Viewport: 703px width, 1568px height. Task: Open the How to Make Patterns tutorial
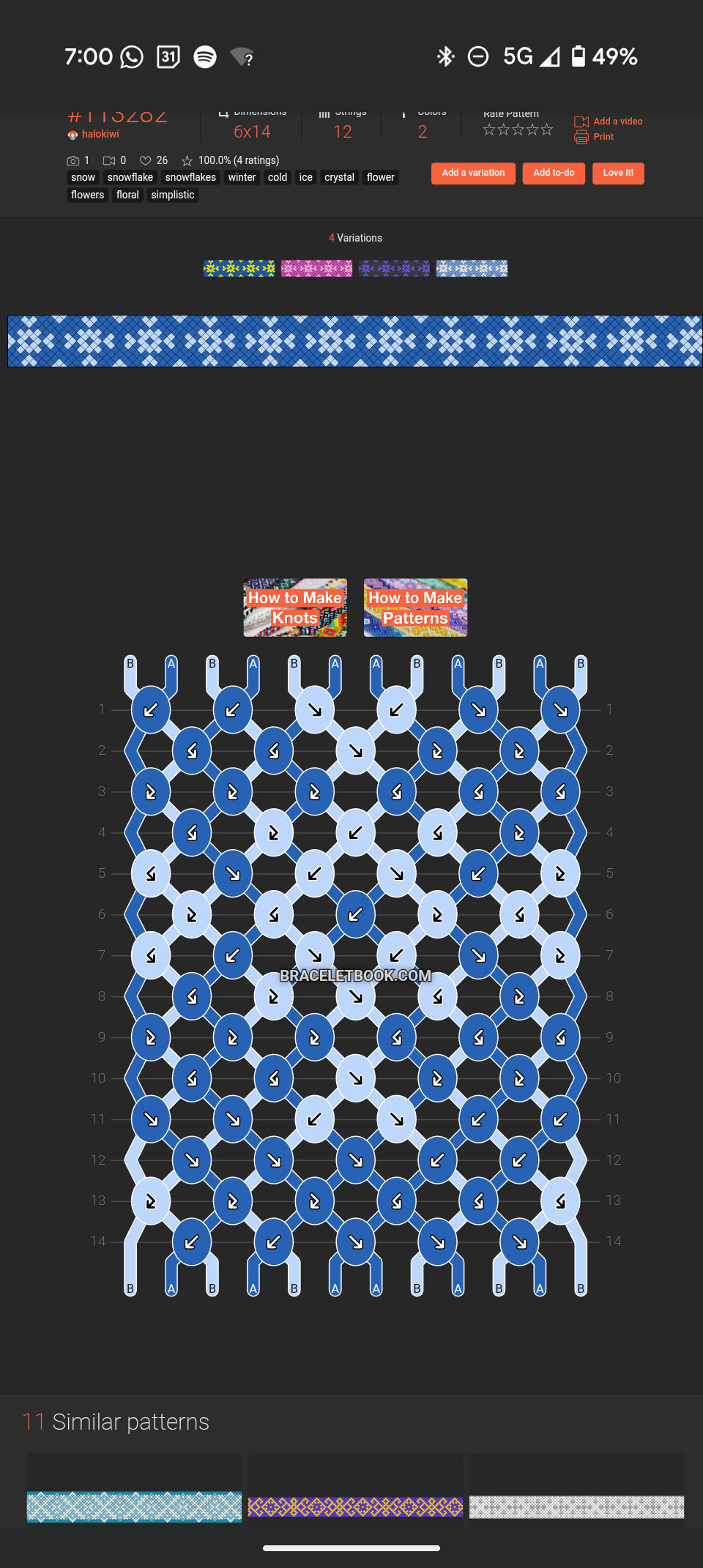pos(415,608)
